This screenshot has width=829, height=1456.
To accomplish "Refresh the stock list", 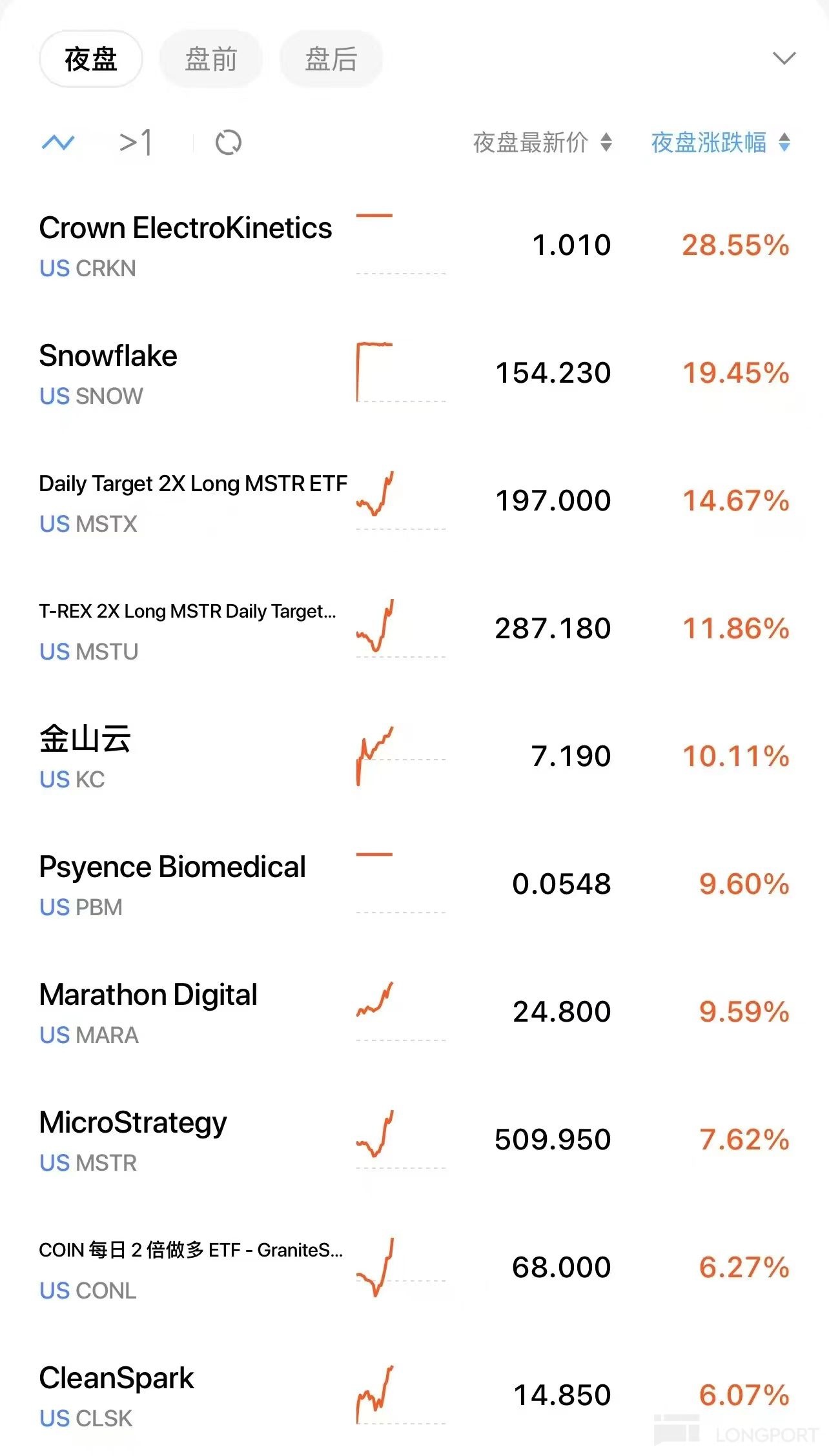I will [229, 142].
